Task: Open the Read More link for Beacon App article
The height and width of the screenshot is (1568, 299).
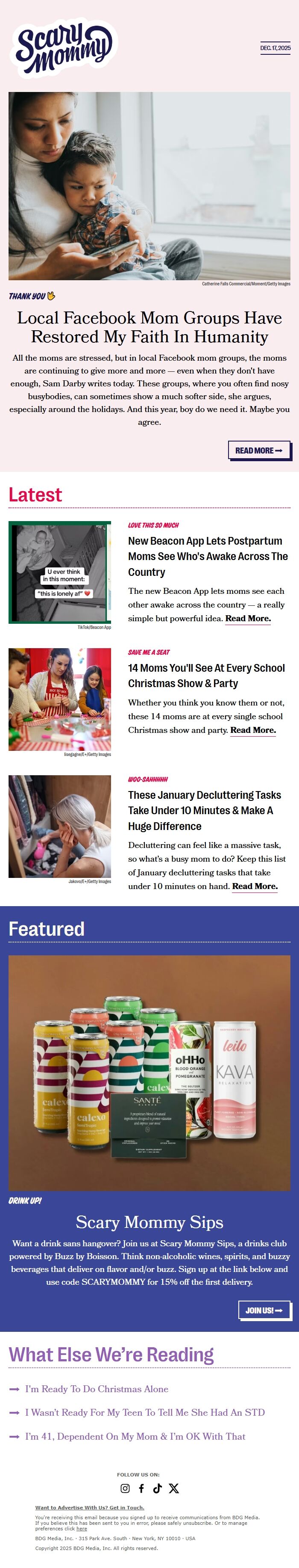Action: (248, 619)
